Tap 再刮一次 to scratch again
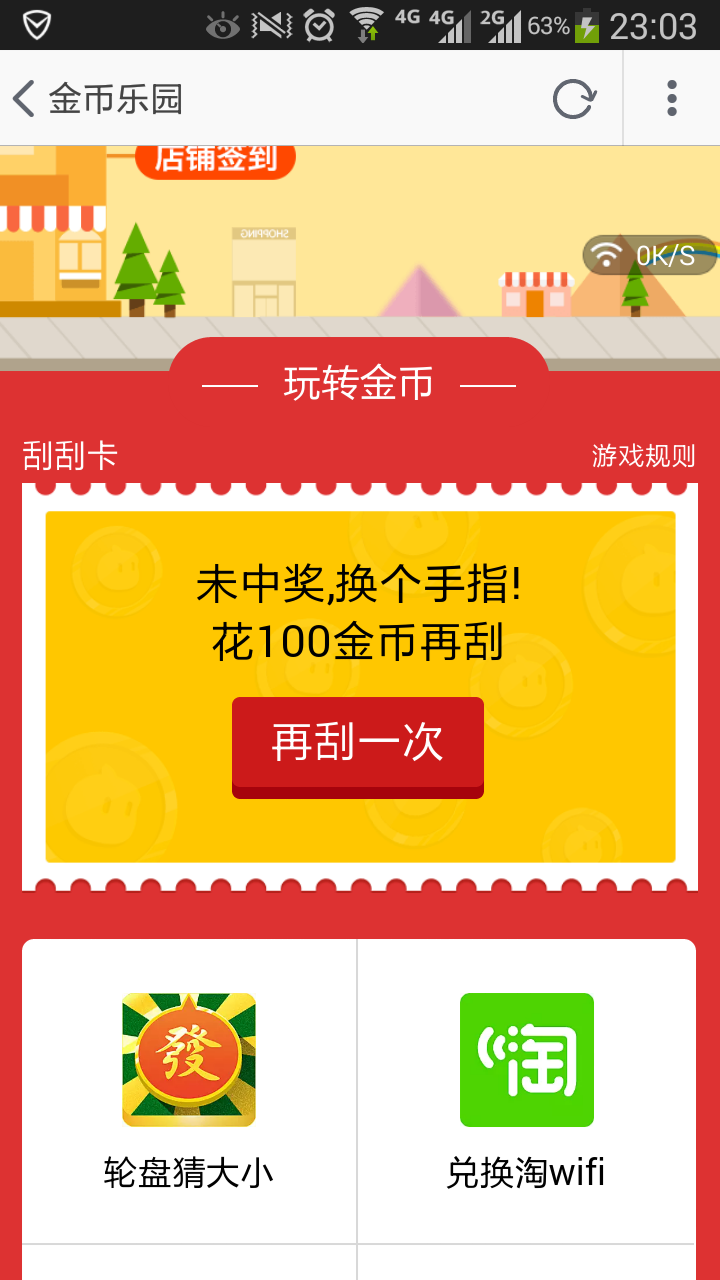The image size is (720, 1280). point(358,745)
